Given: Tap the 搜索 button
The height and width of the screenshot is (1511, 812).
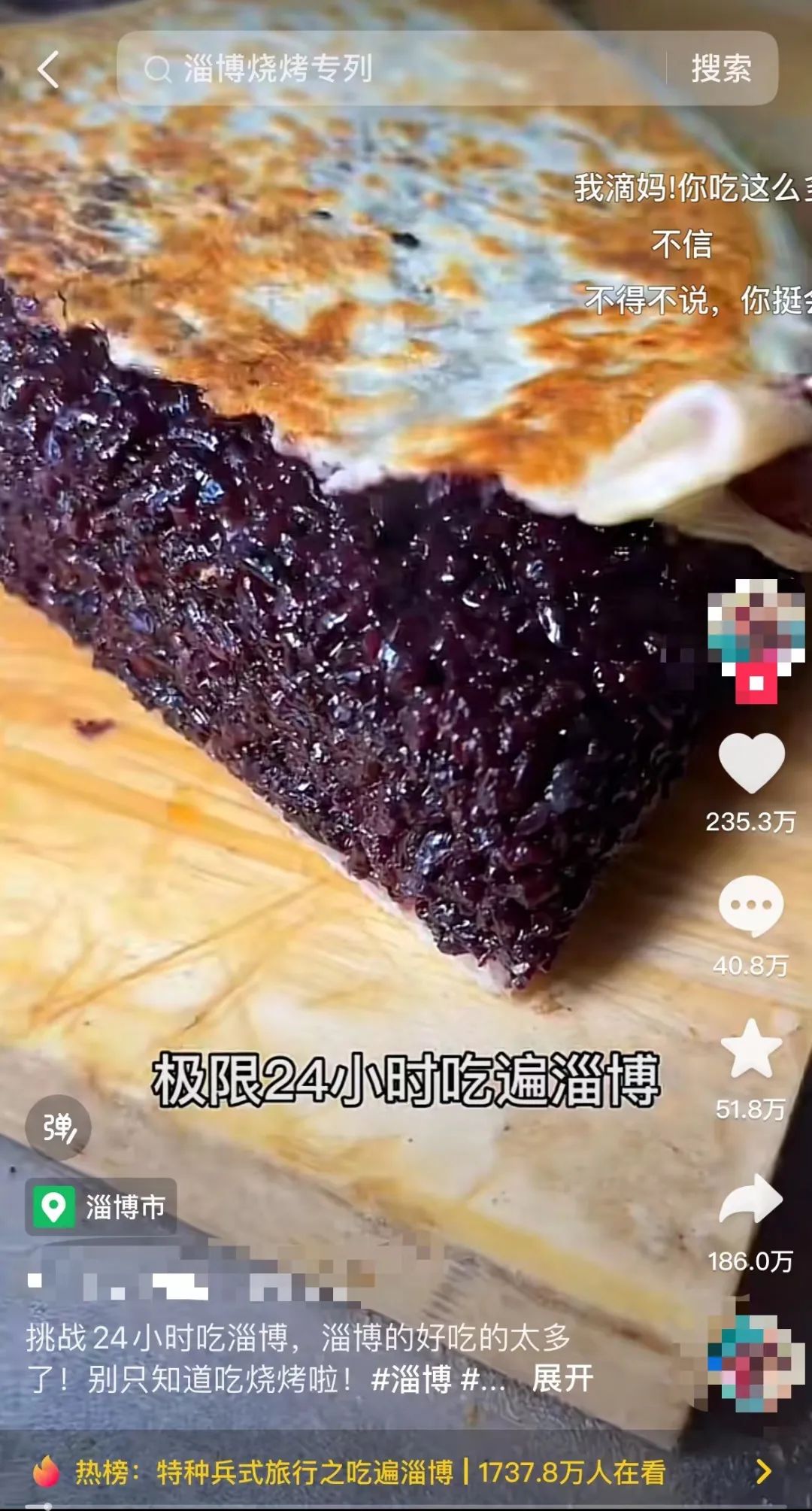Looking at the screenshot, I should [720, 69].
